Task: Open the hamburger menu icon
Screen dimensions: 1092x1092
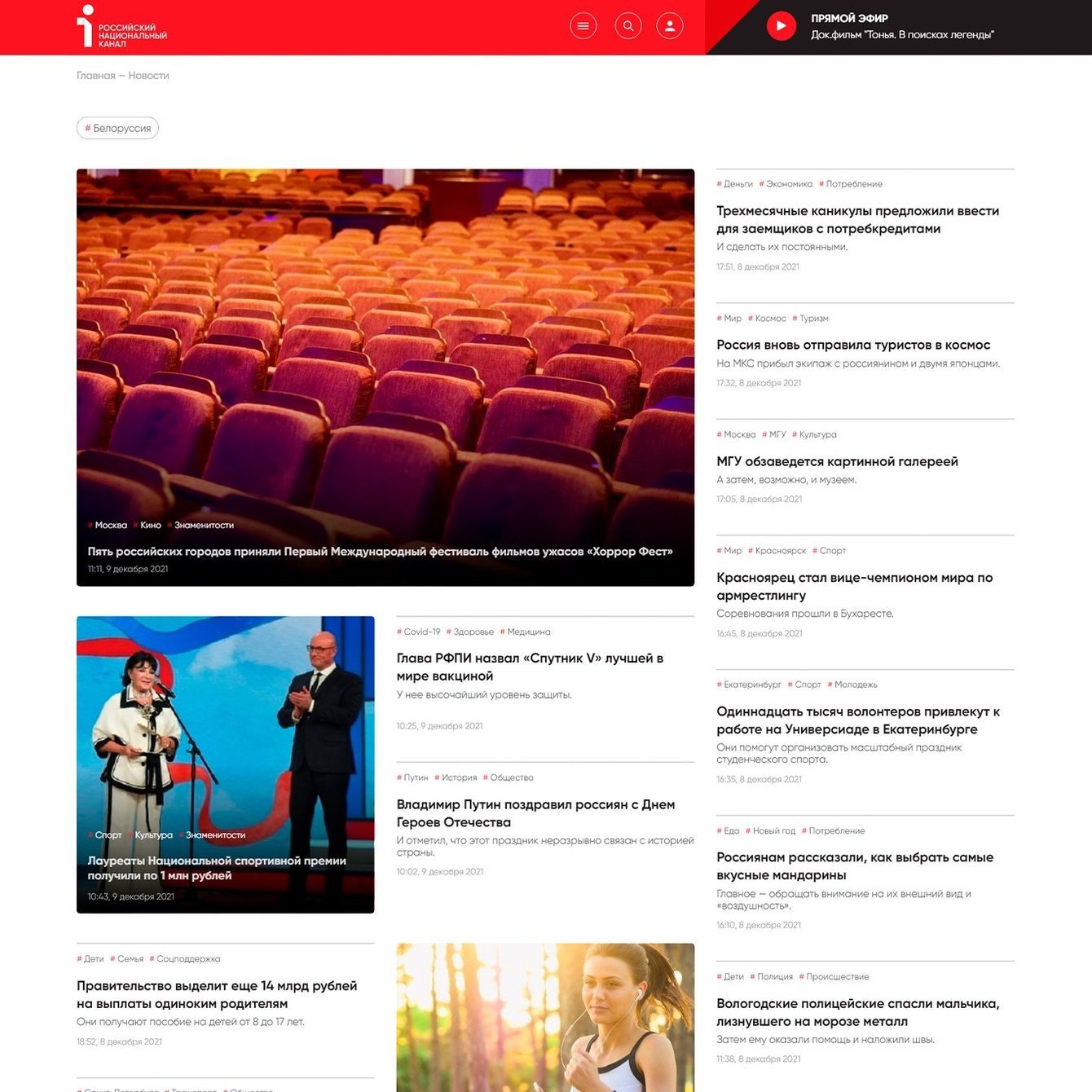Action: (583, 26)
